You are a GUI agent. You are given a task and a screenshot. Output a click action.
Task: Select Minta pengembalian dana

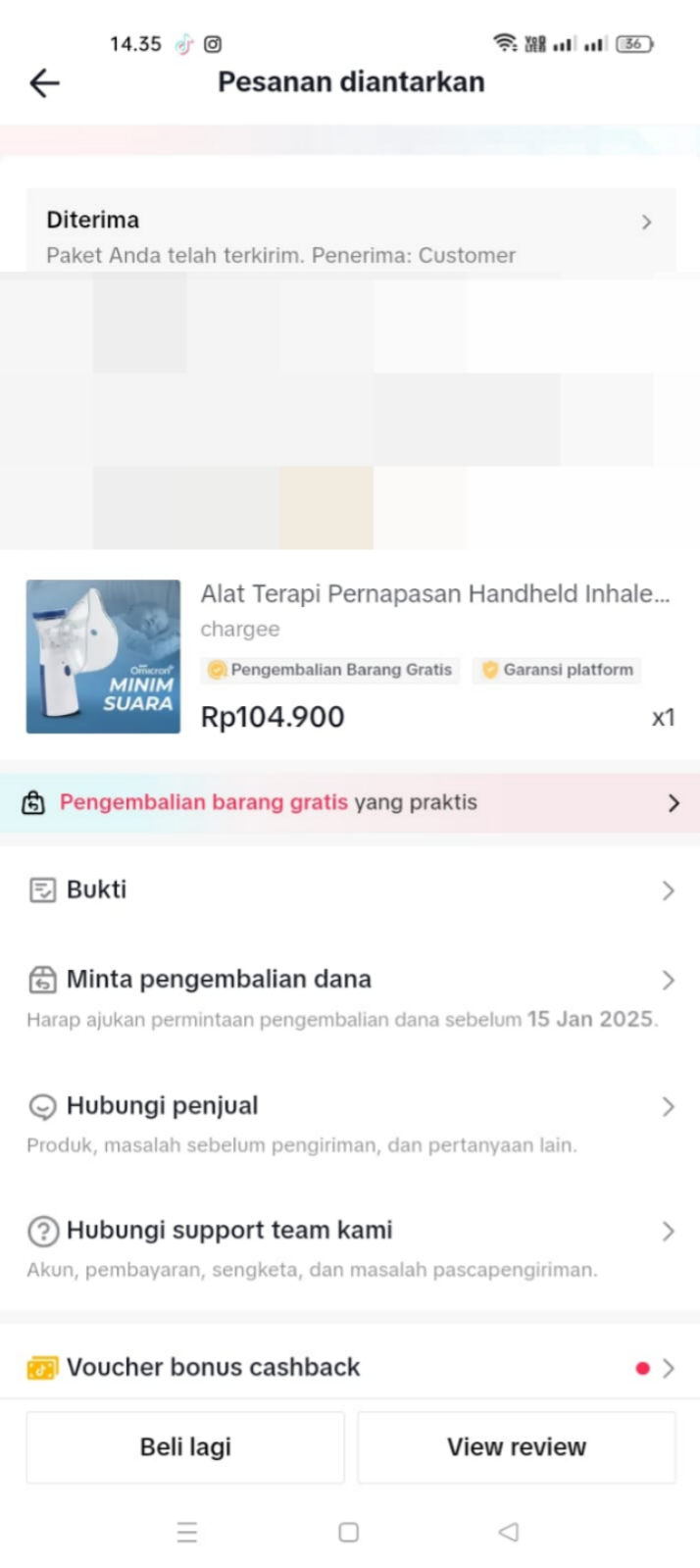pos(350,980)
